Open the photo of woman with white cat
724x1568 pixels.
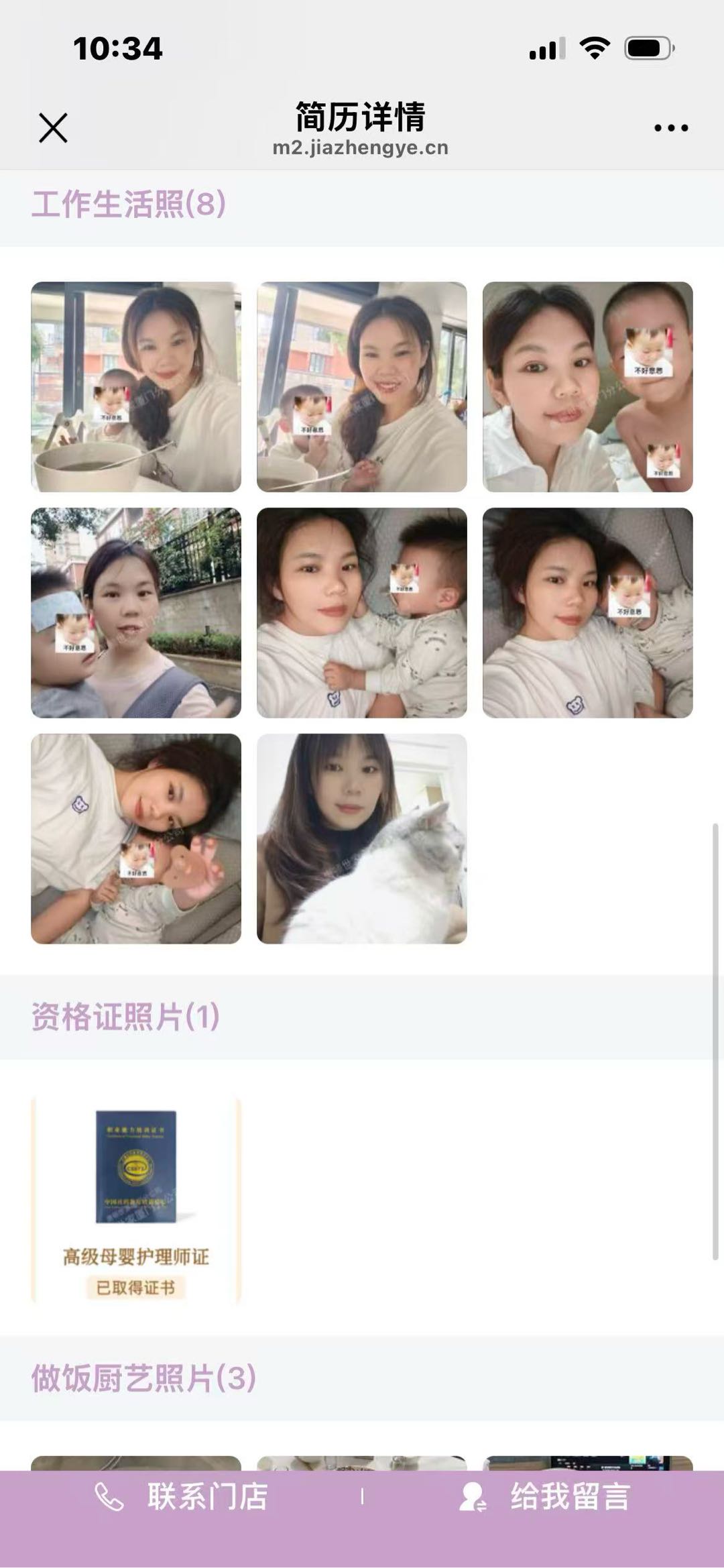362,838
